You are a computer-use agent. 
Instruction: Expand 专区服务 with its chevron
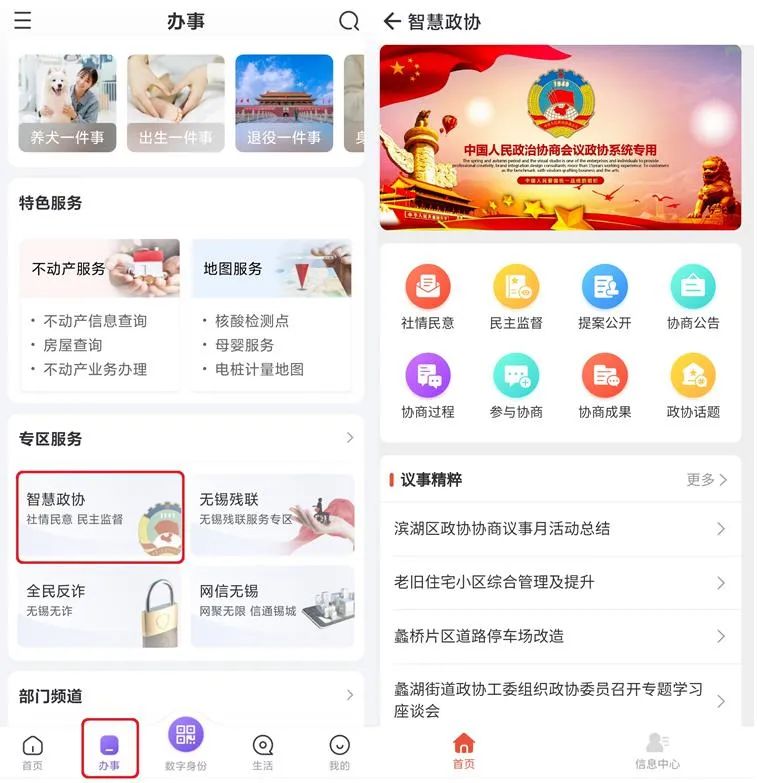[x=349, y=438]
